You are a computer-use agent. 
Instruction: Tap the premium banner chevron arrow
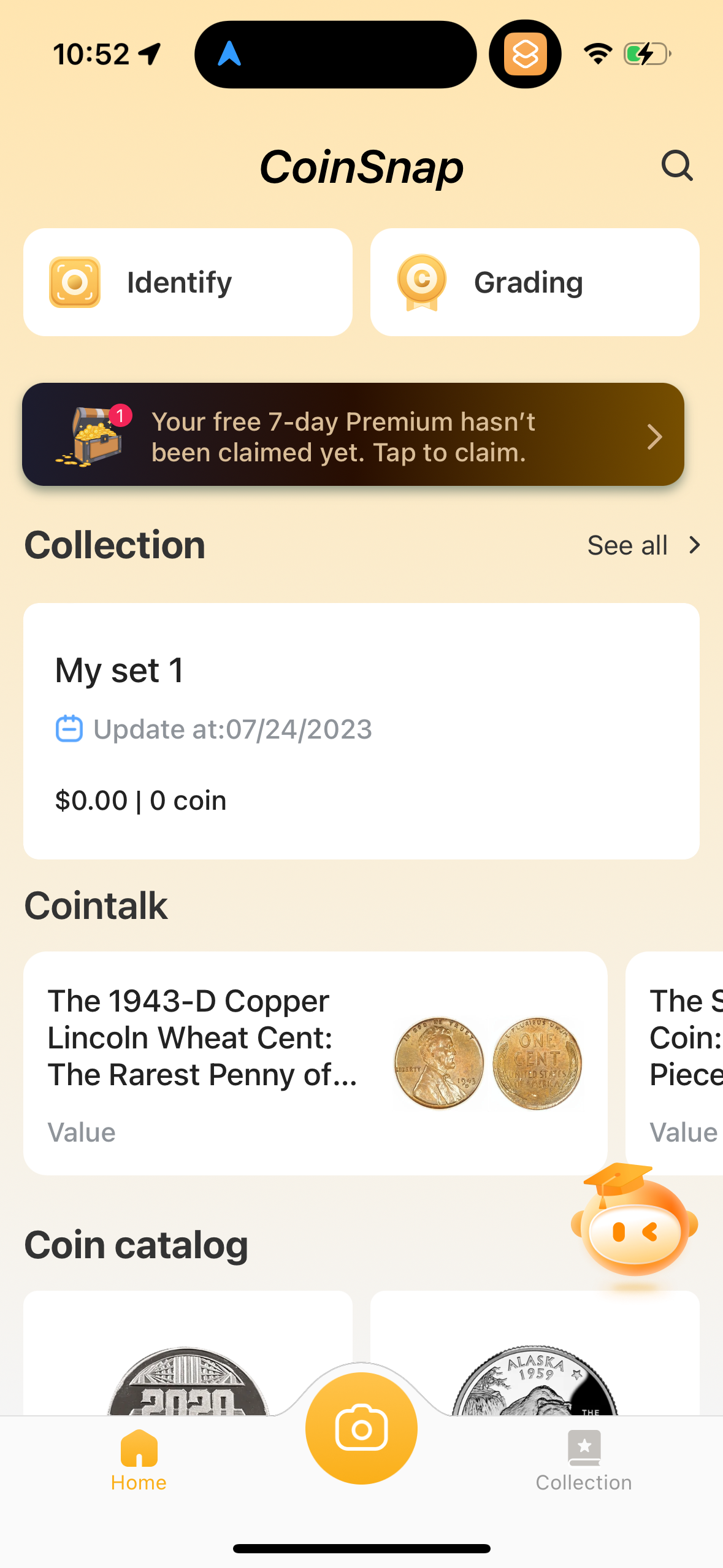tap(654, 436)
